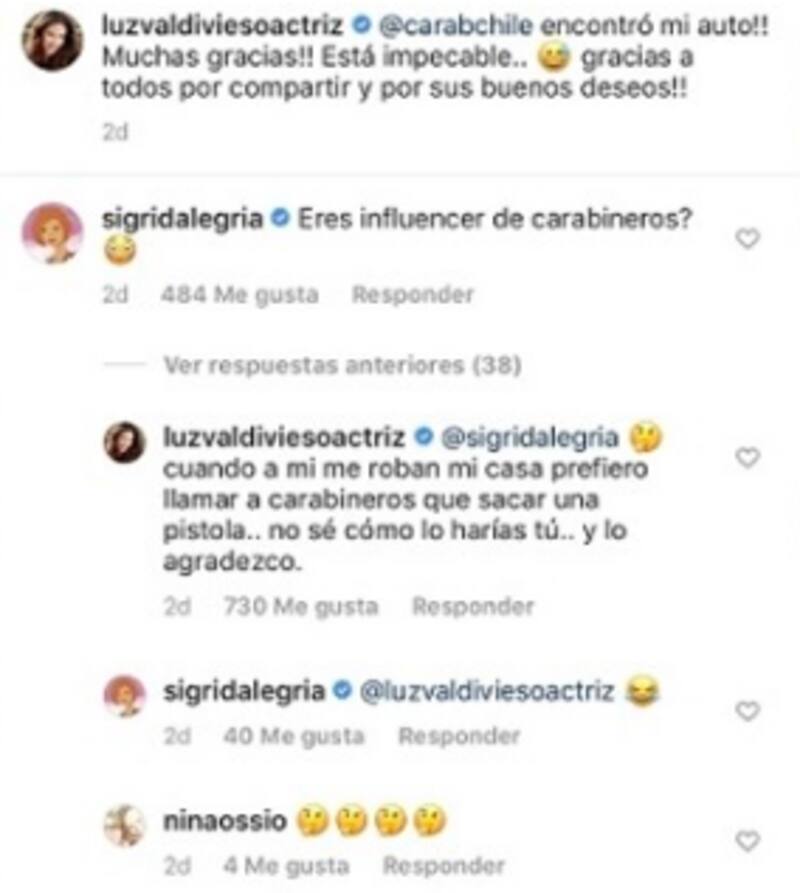Like sigridalegria's comment about influencer de carabineros
This screenshot has width=800, height=893.
pyautogui.click(x=748, y=238)
